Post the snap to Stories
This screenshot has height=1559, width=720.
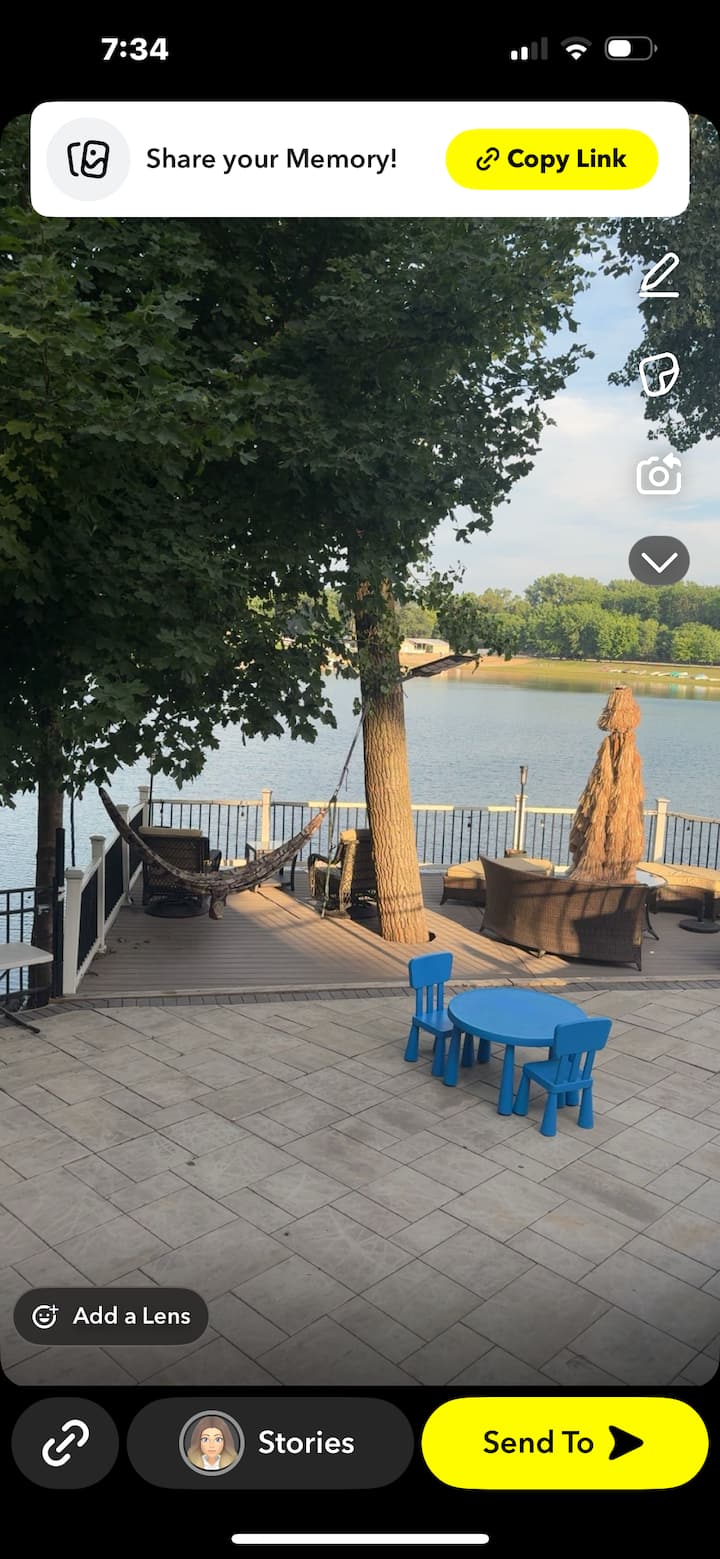coord(270,1443)
